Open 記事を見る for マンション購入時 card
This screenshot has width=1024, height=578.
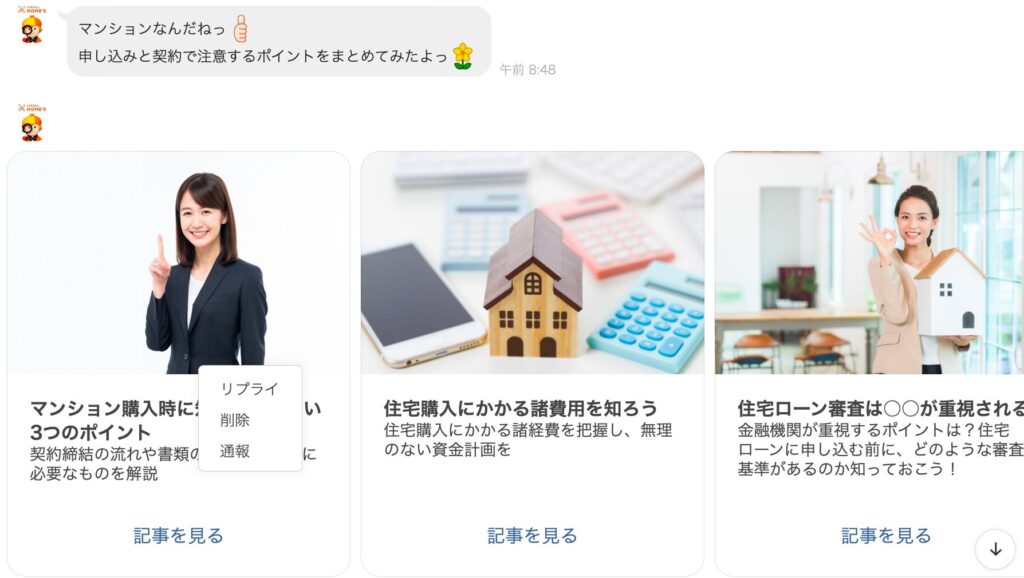[178, 536]
